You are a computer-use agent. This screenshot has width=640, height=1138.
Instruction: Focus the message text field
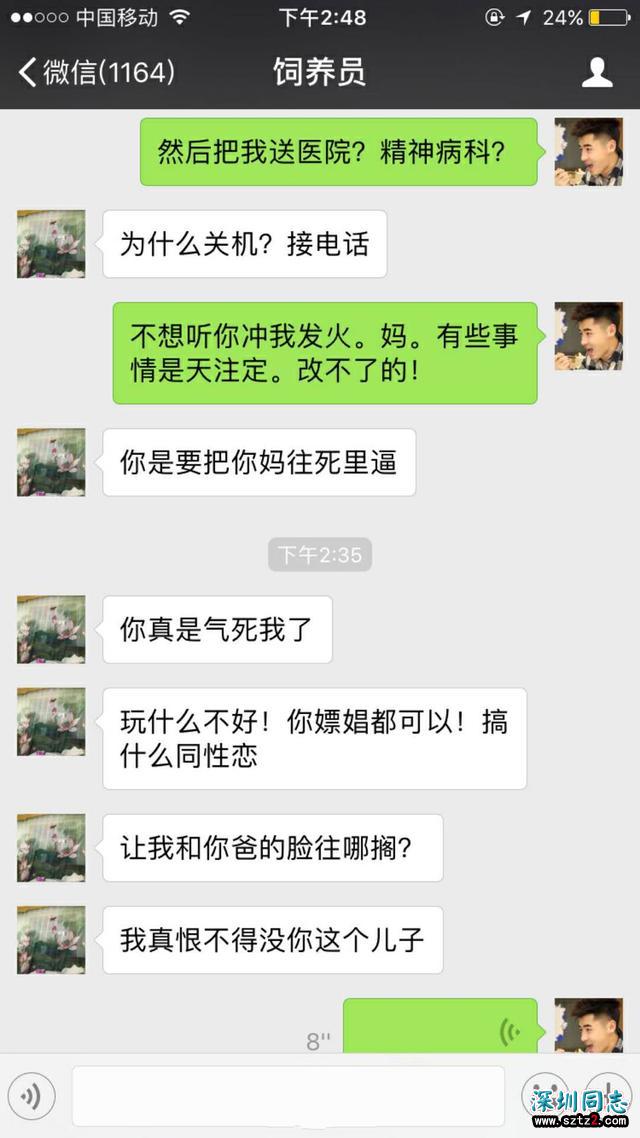pos(288,1097)
